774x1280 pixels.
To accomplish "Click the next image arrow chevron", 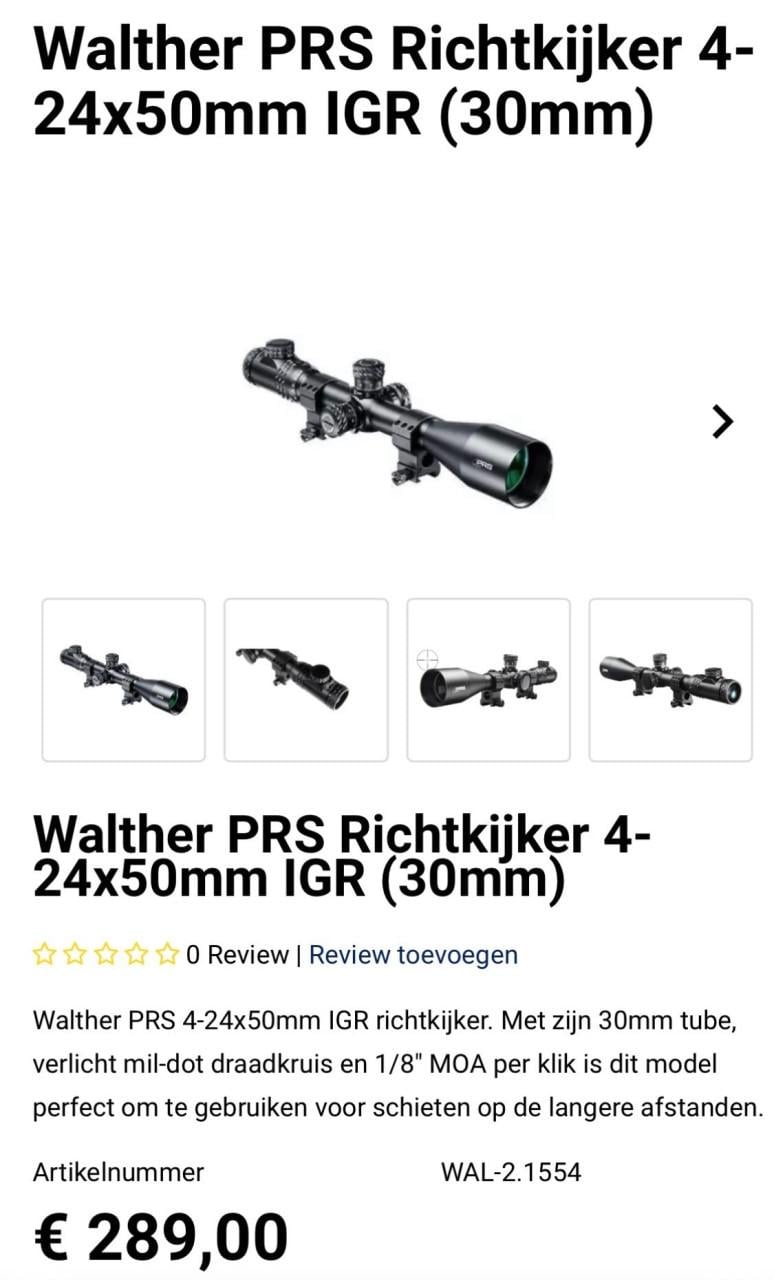I will coord(722,420).
